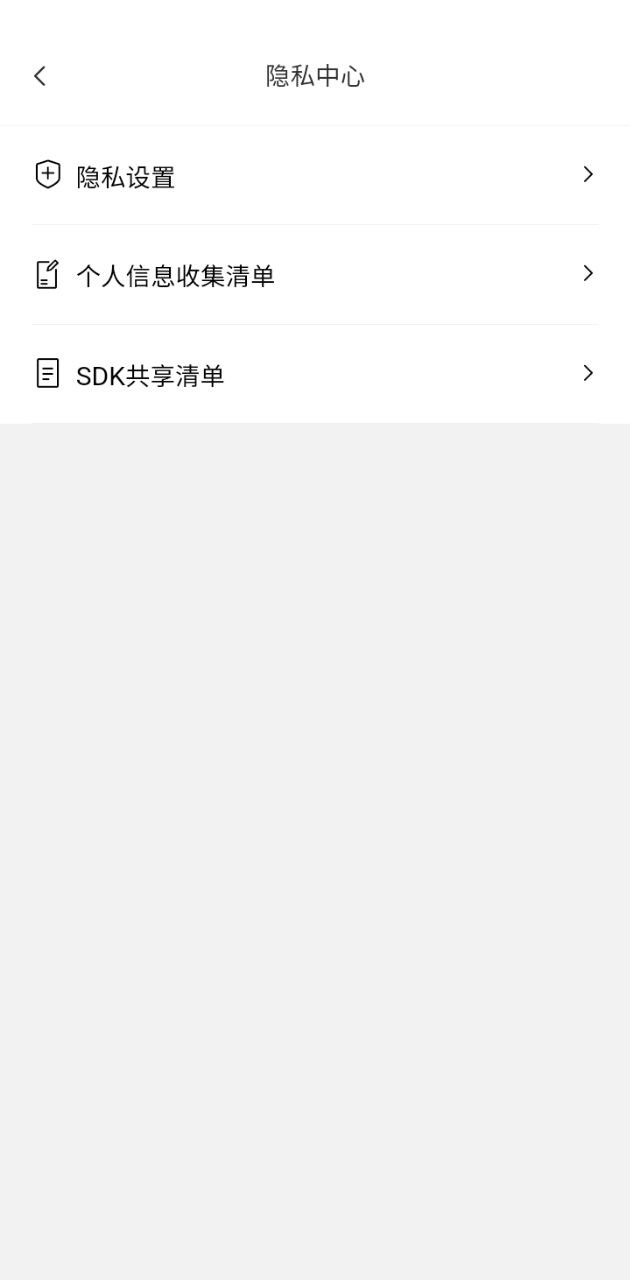Open 个人信息收集清单 row

(x=315, y=275)
